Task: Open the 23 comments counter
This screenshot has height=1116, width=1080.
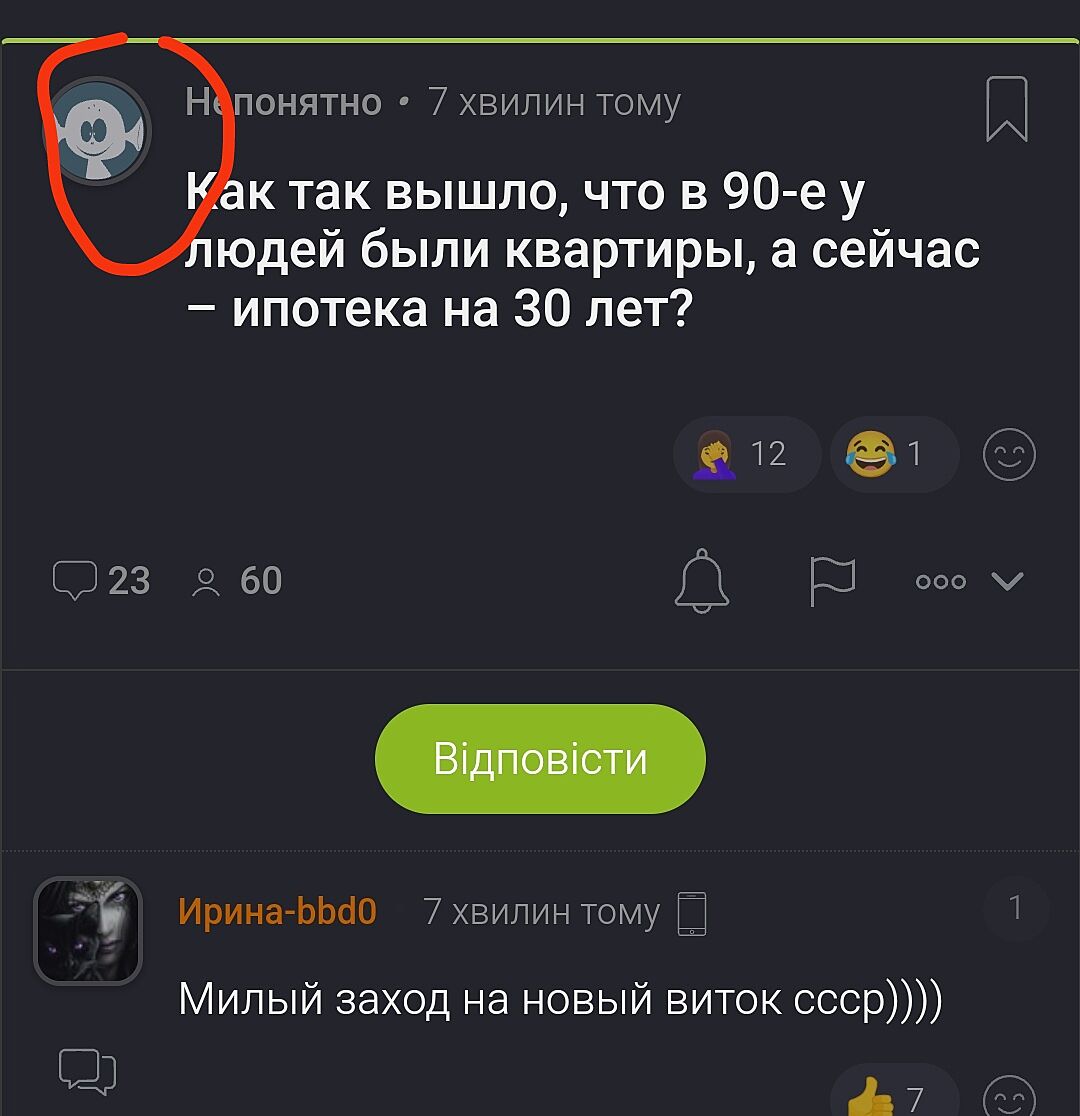Action: tap(102, 580)
